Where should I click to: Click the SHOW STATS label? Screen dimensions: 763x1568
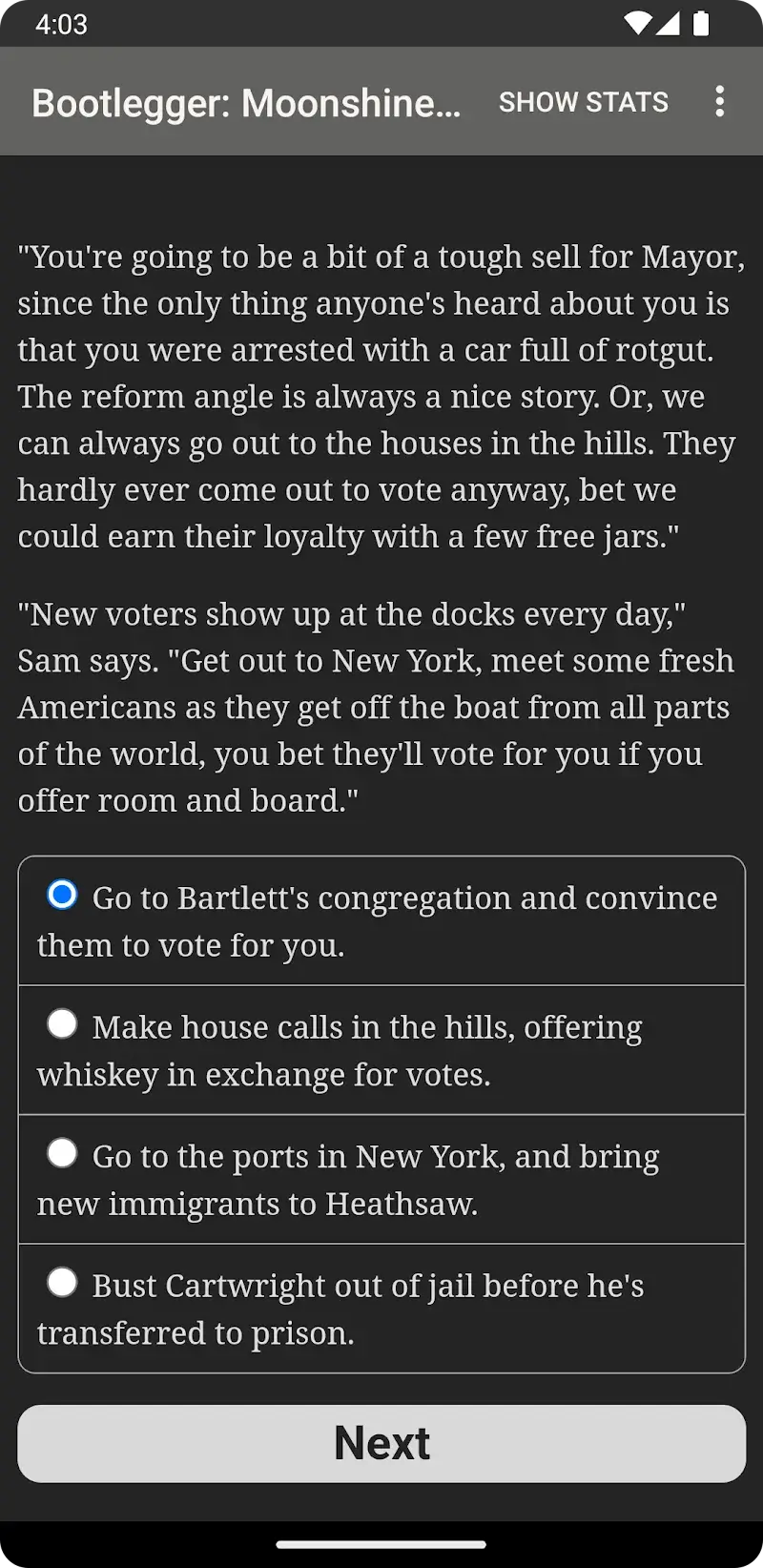583,101
